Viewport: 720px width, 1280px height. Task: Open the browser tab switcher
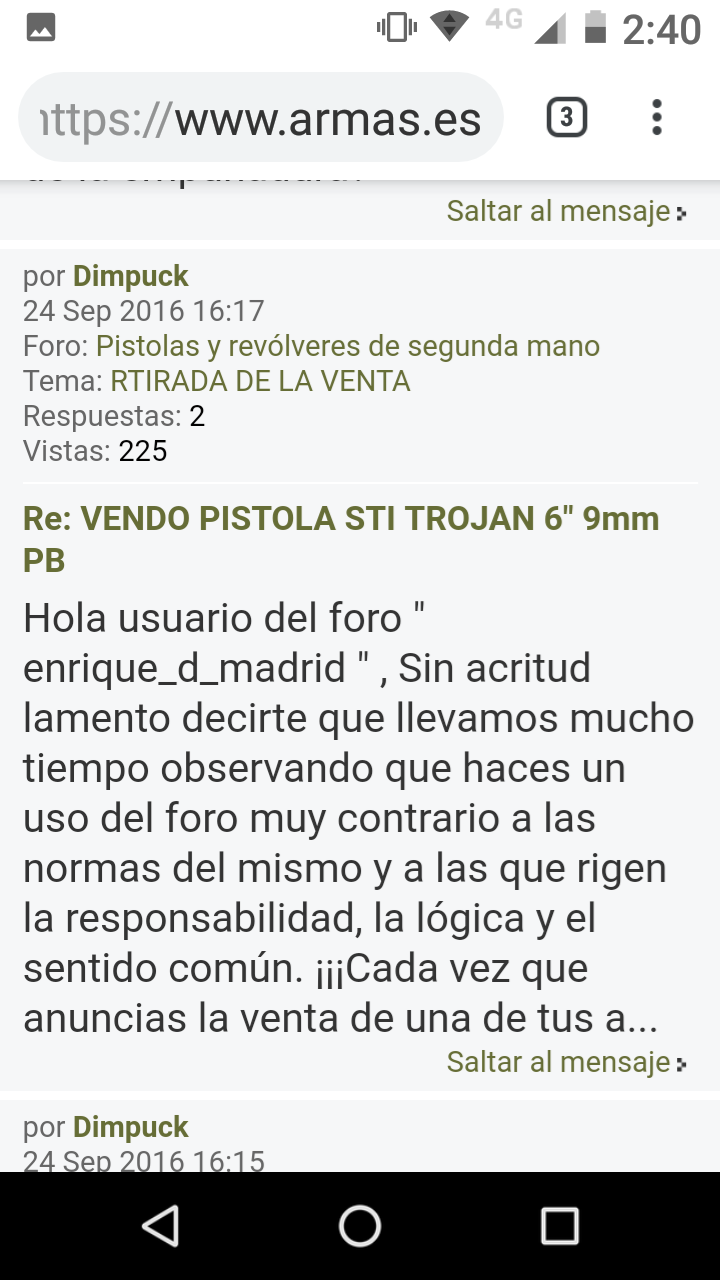click(x=566, y=119)
